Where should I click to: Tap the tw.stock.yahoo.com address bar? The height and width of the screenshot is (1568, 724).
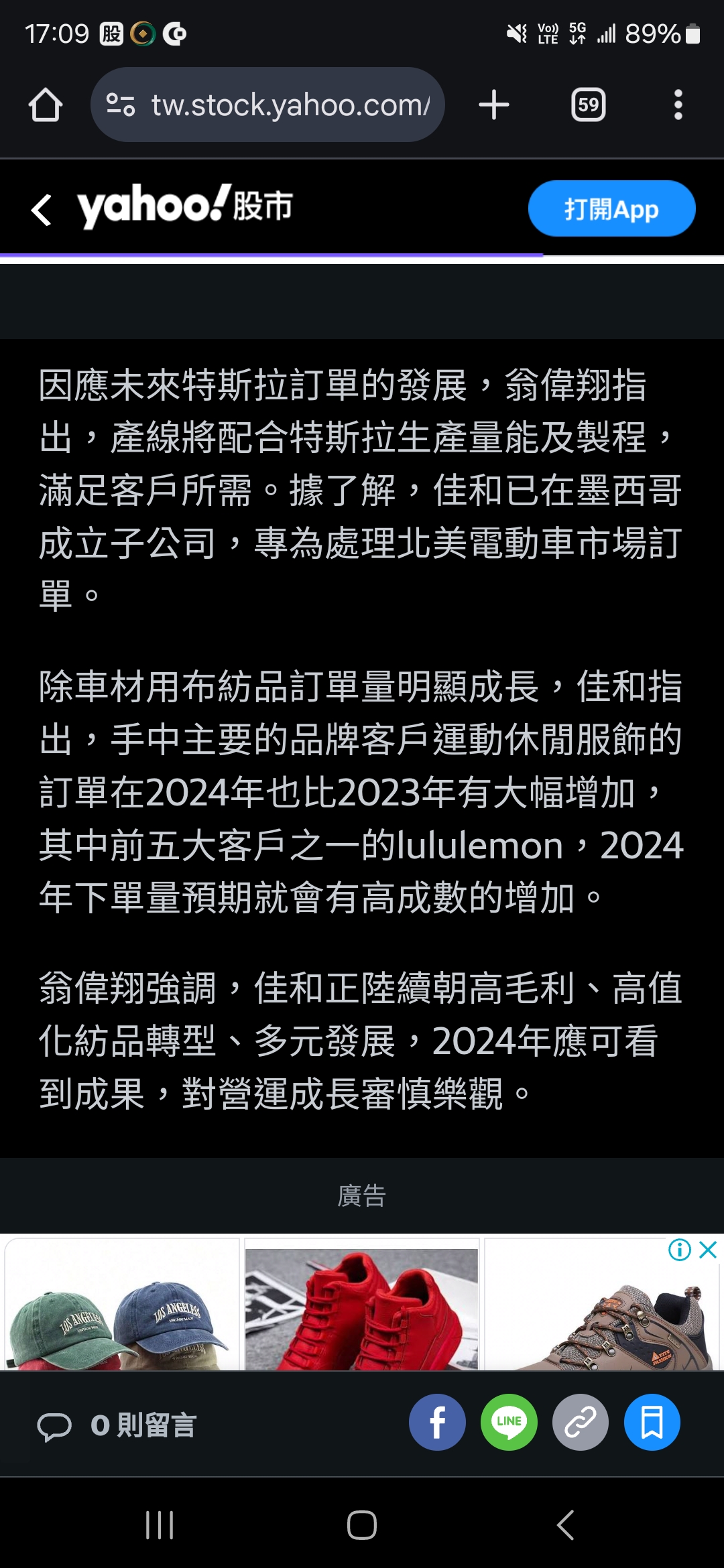[x=268, y=105]
